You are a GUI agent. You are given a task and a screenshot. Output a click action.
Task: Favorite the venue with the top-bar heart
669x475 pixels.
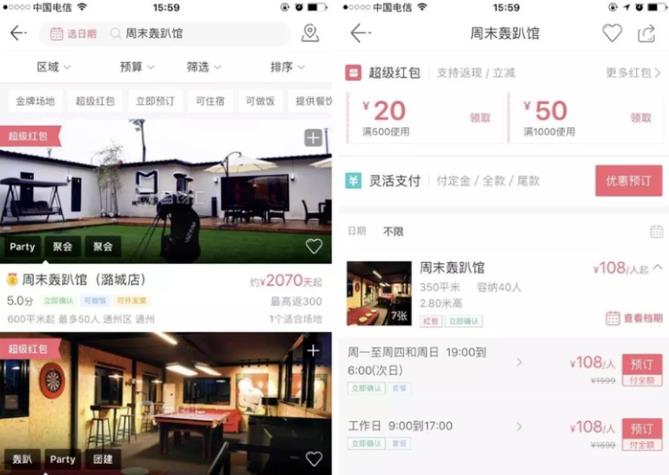click(x=611, y=33)
